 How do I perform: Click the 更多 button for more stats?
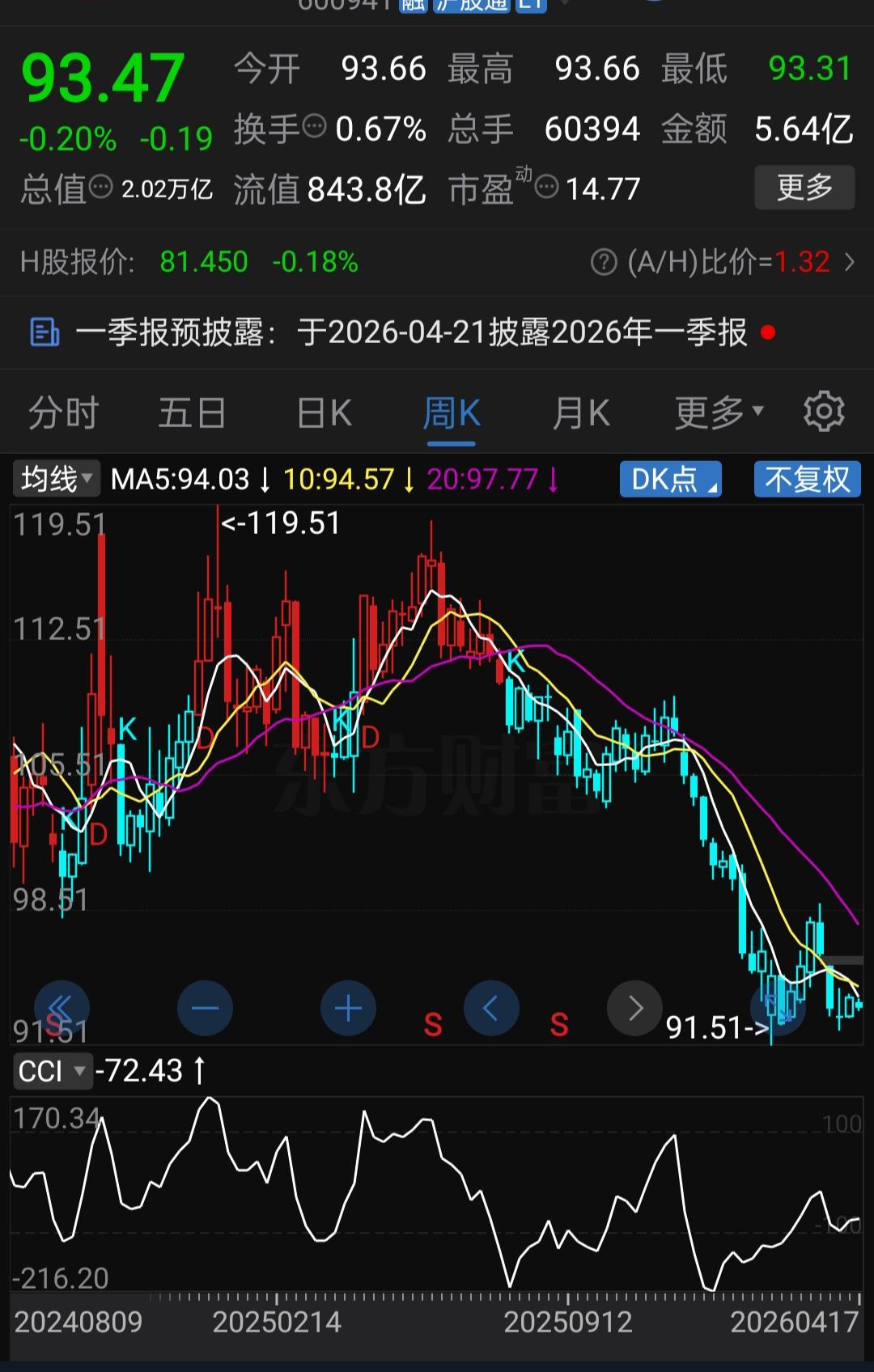click(x=804, y=188)
